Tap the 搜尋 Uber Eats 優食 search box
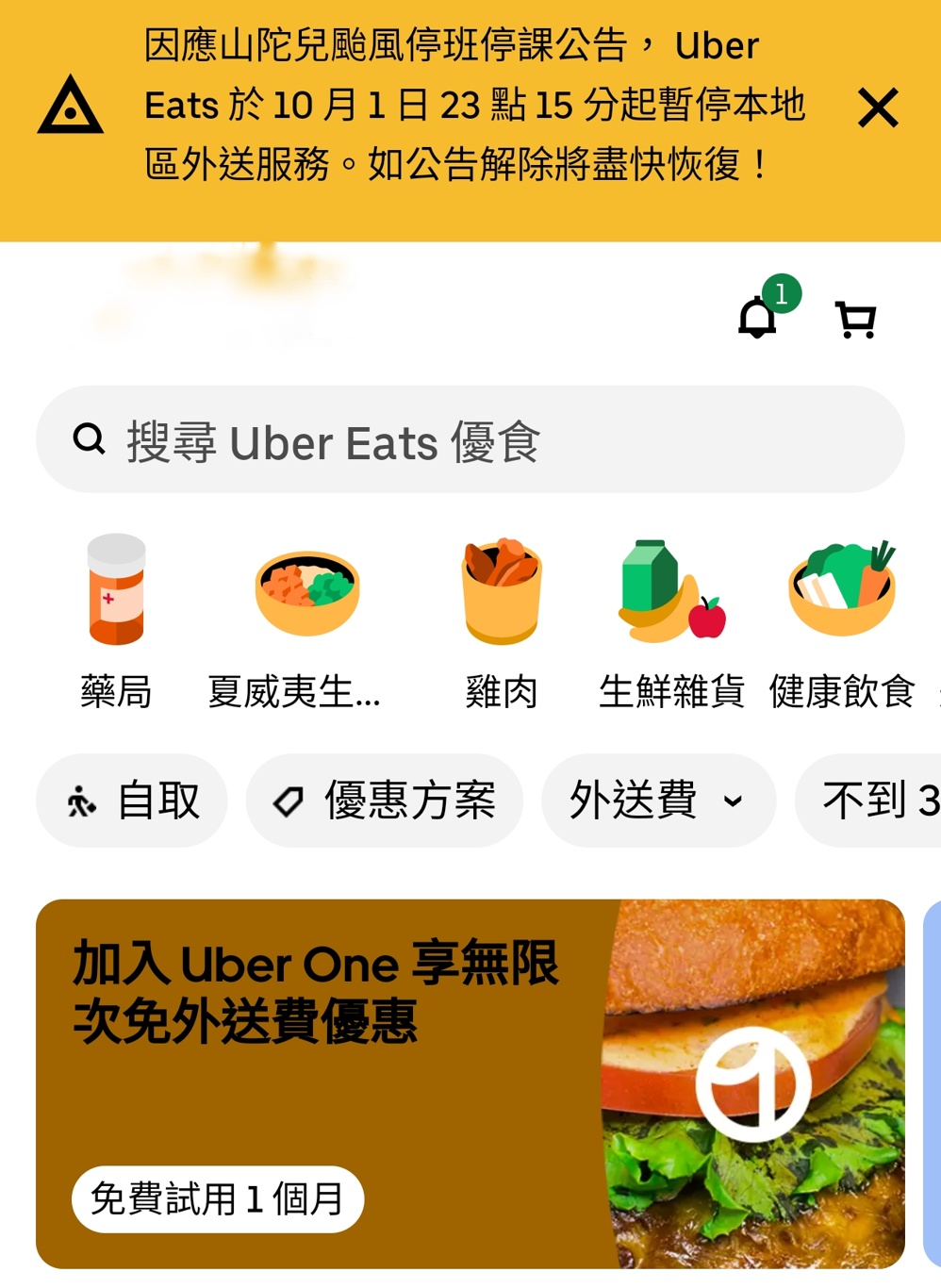 [470, 439]
